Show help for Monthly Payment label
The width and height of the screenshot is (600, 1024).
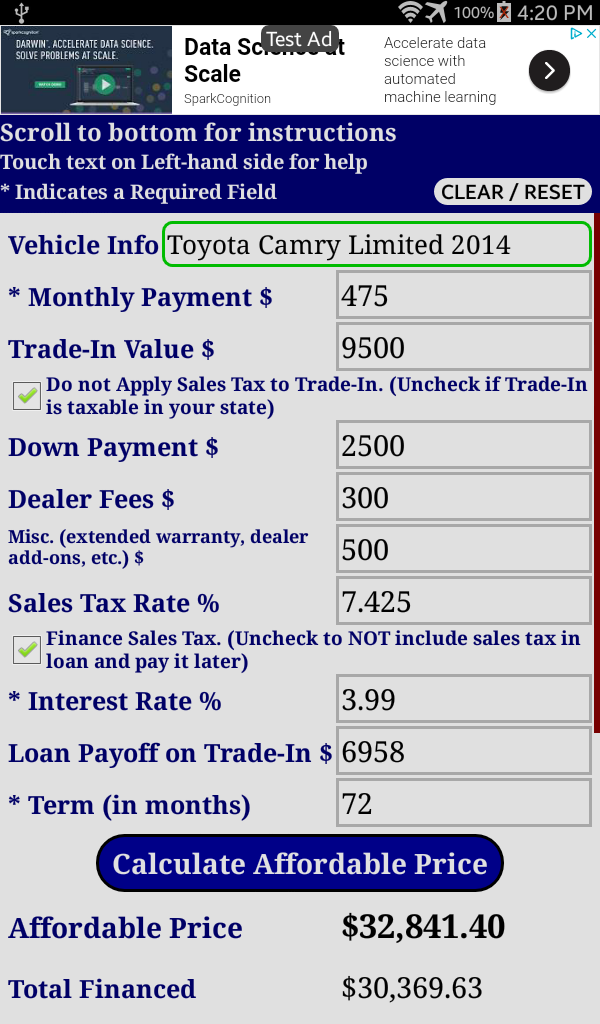point(140,298)
